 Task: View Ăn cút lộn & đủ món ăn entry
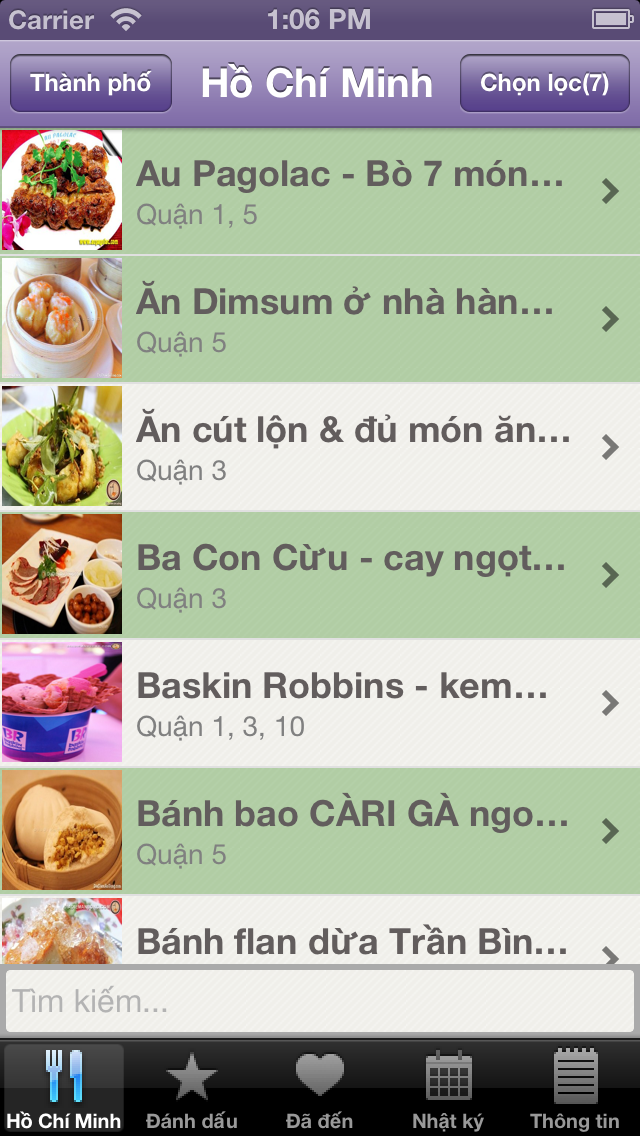[350, 447]
